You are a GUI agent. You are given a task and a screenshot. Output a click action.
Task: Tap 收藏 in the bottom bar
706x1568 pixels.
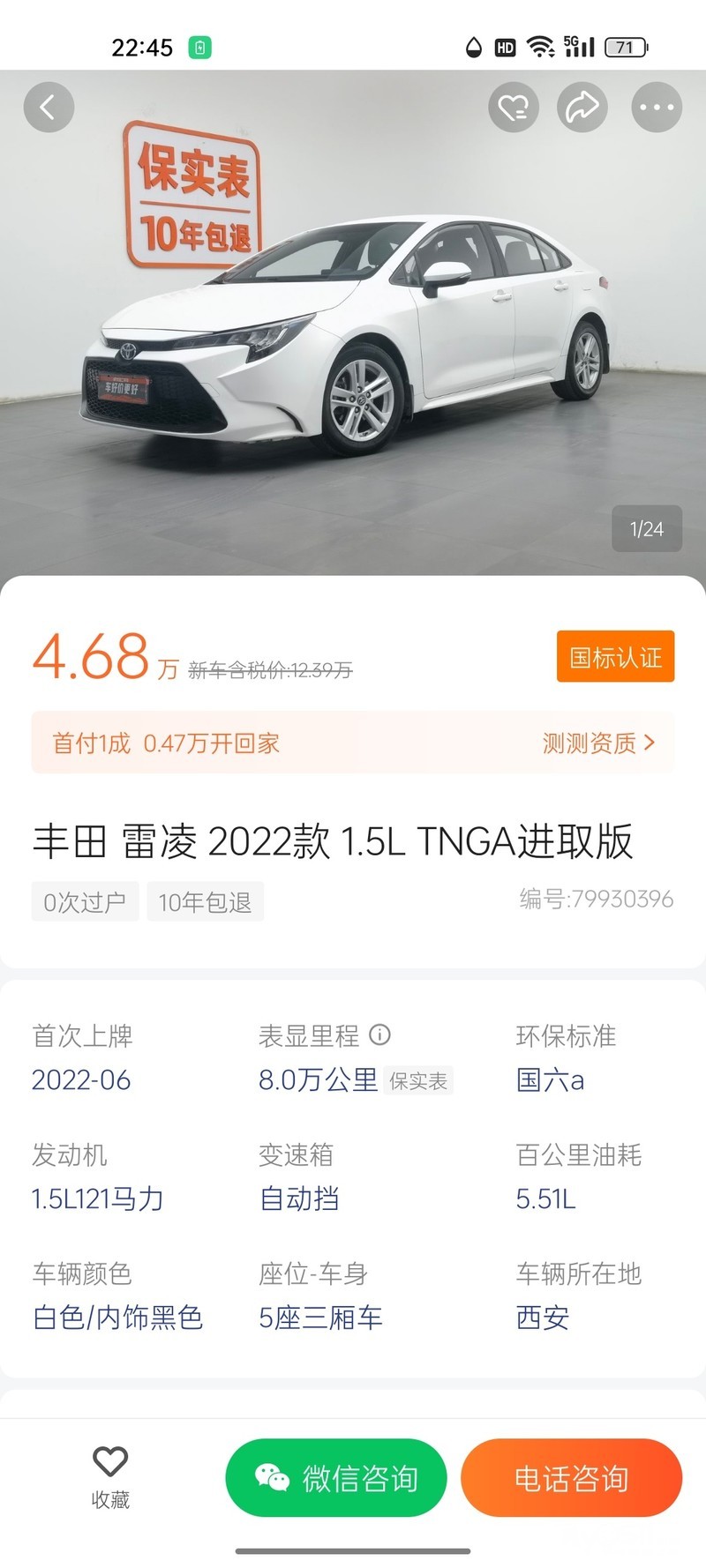click(x=110, y=1477)
